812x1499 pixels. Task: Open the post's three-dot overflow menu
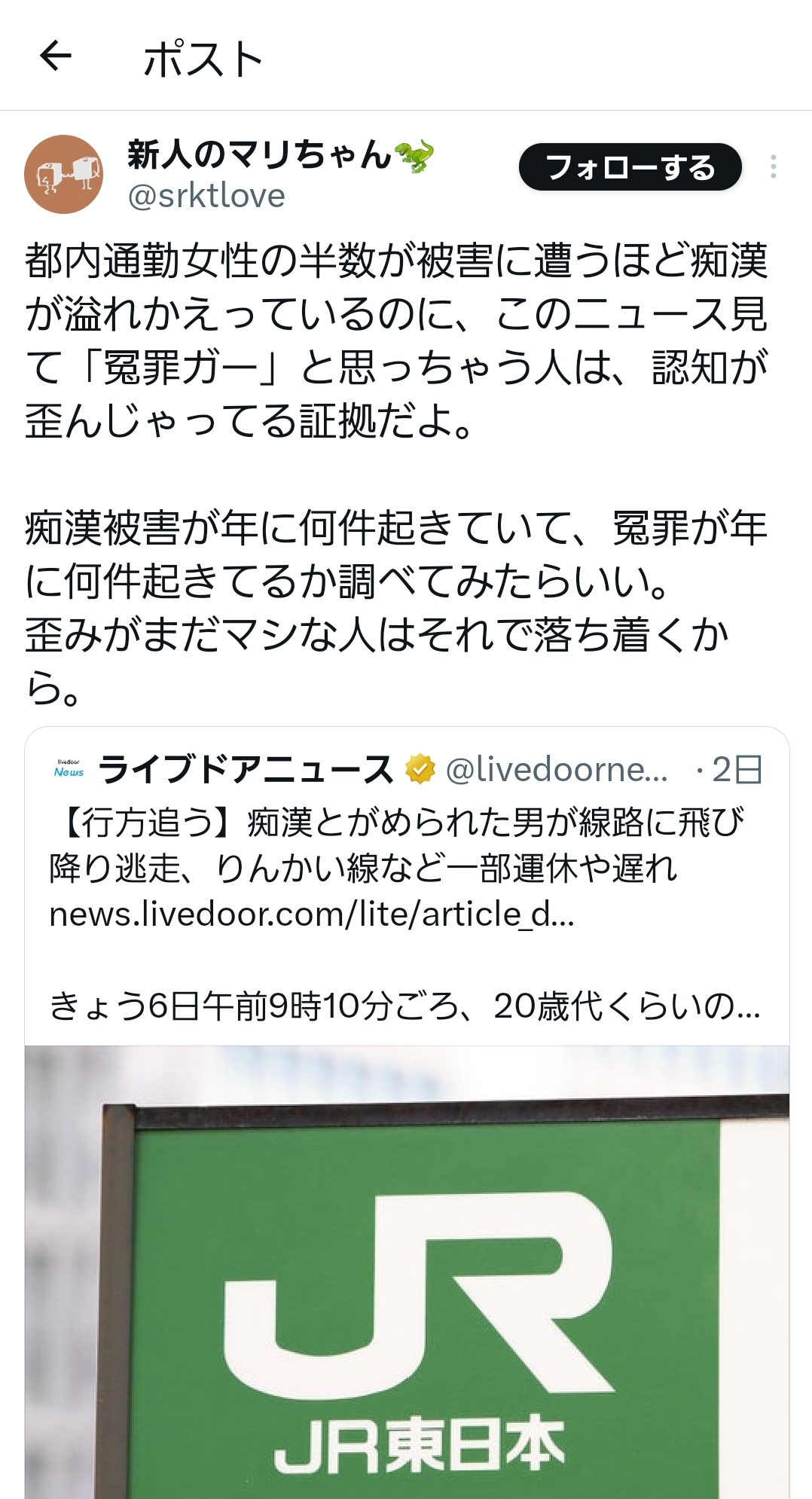tap(774, 166)
